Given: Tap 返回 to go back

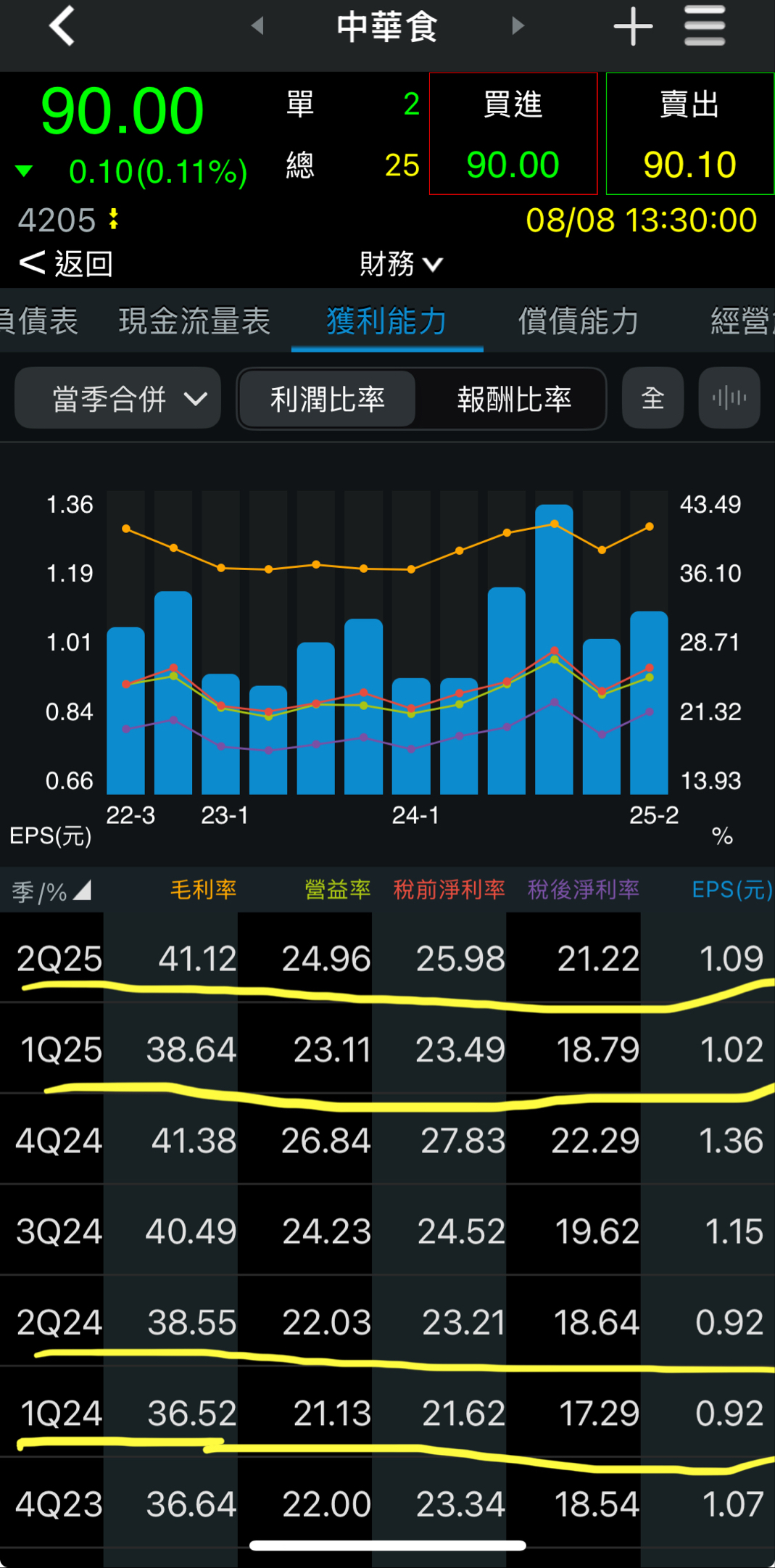Looking at the screenshot, I should 67,263.
